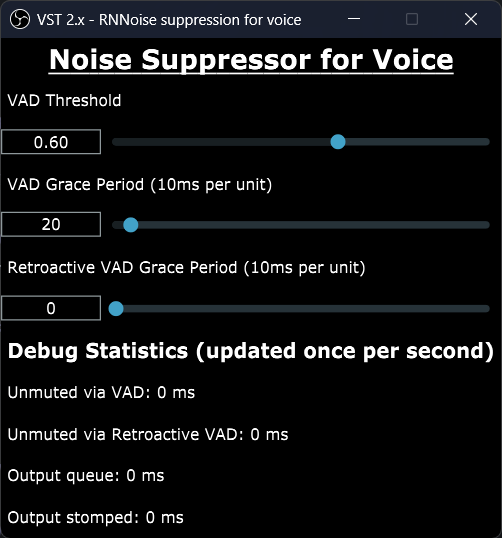Click the VAD Threshold value field

[x=51, y=142]
